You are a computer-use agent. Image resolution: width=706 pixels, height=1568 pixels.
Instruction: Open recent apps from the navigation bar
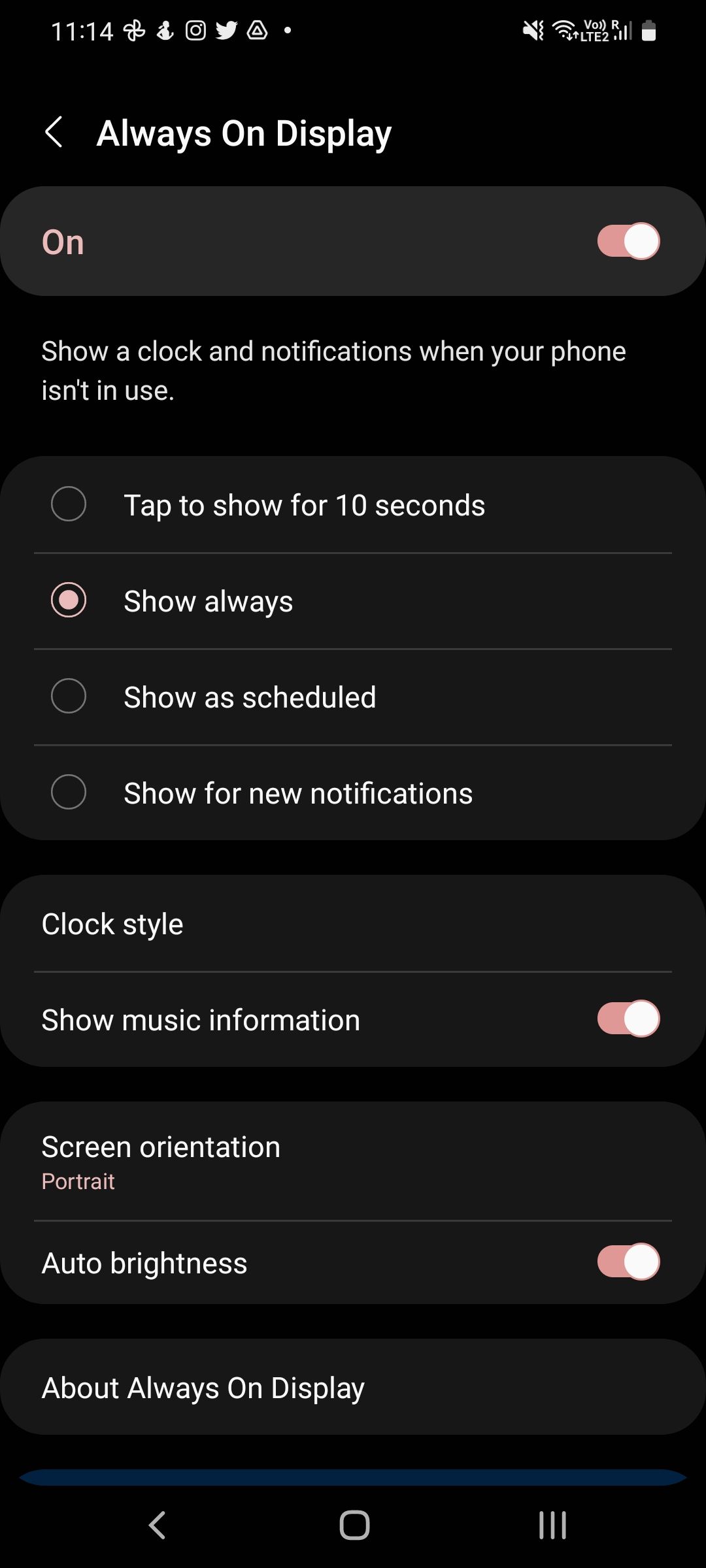[x=552, y=1525]
